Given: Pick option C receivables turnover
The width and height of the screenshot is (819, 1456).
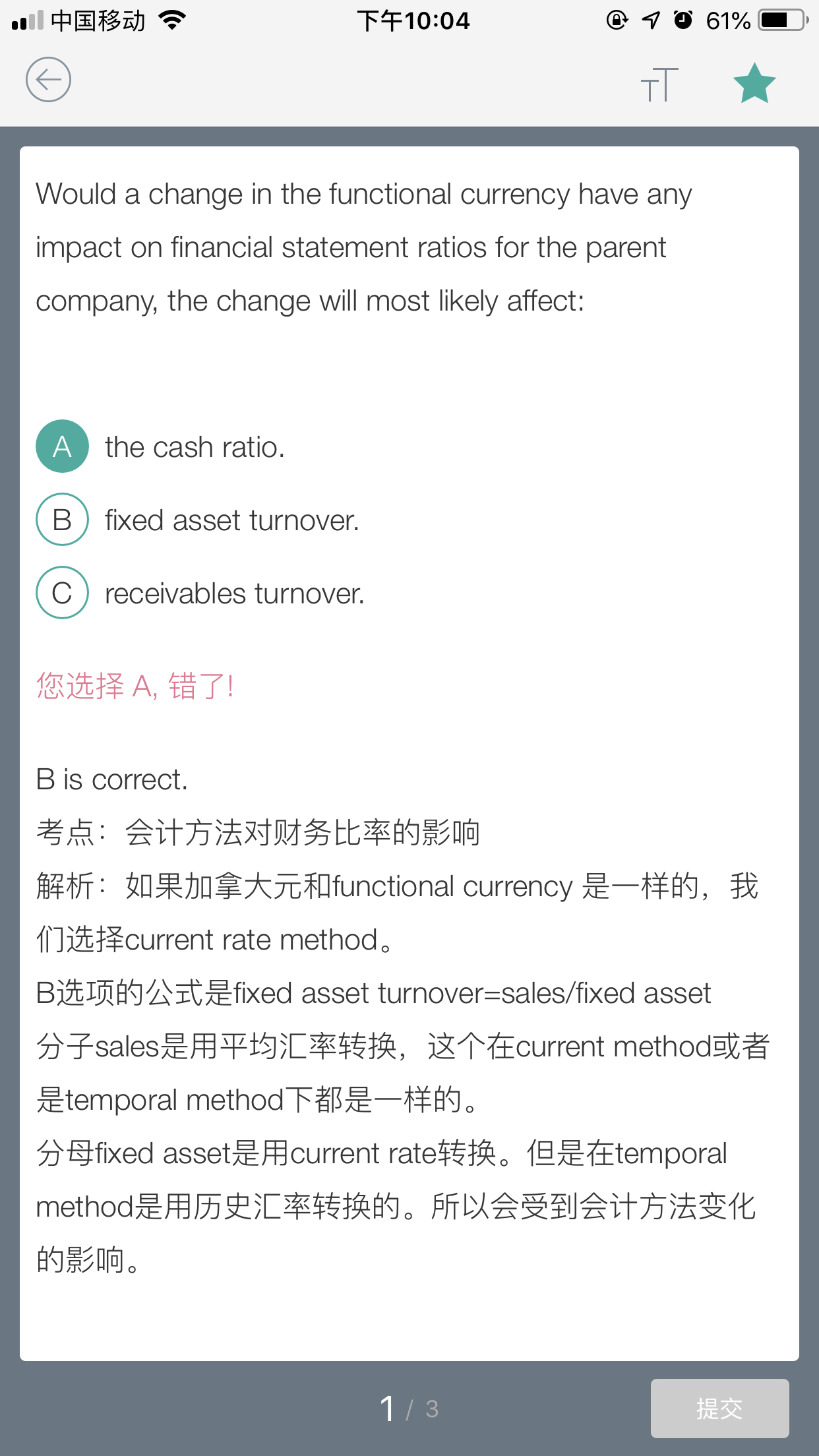Looking at the screenshot, I should click(62, 593).
